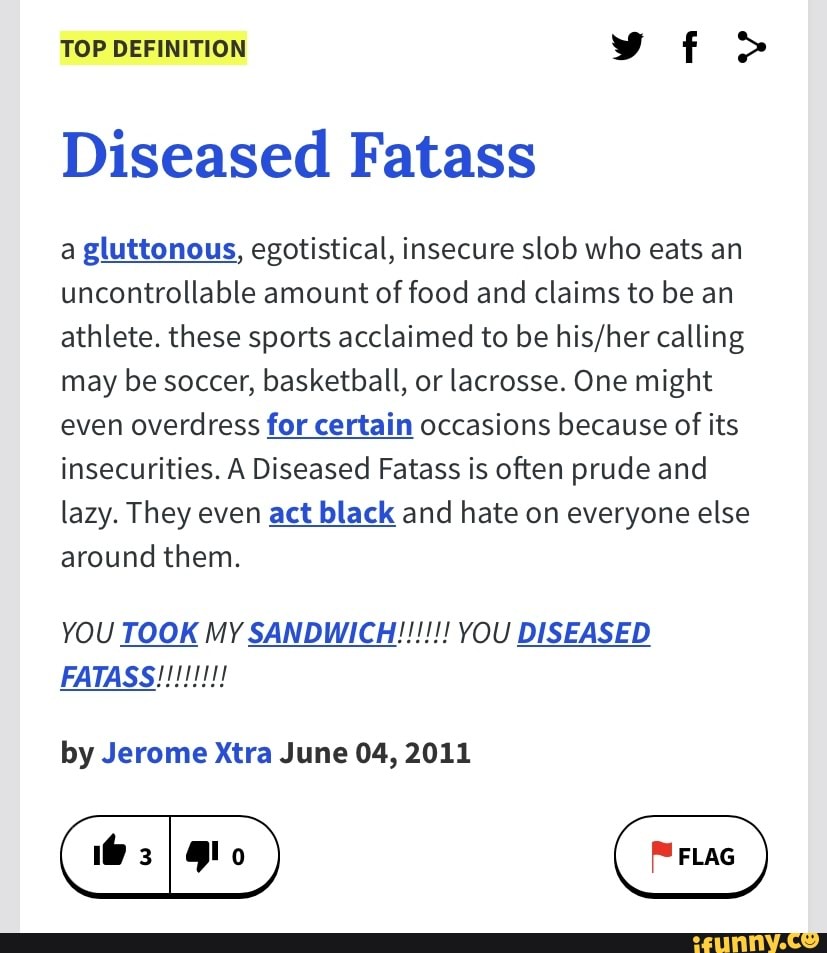Tap the 'TOOK' link in the example

pos(157,633)
